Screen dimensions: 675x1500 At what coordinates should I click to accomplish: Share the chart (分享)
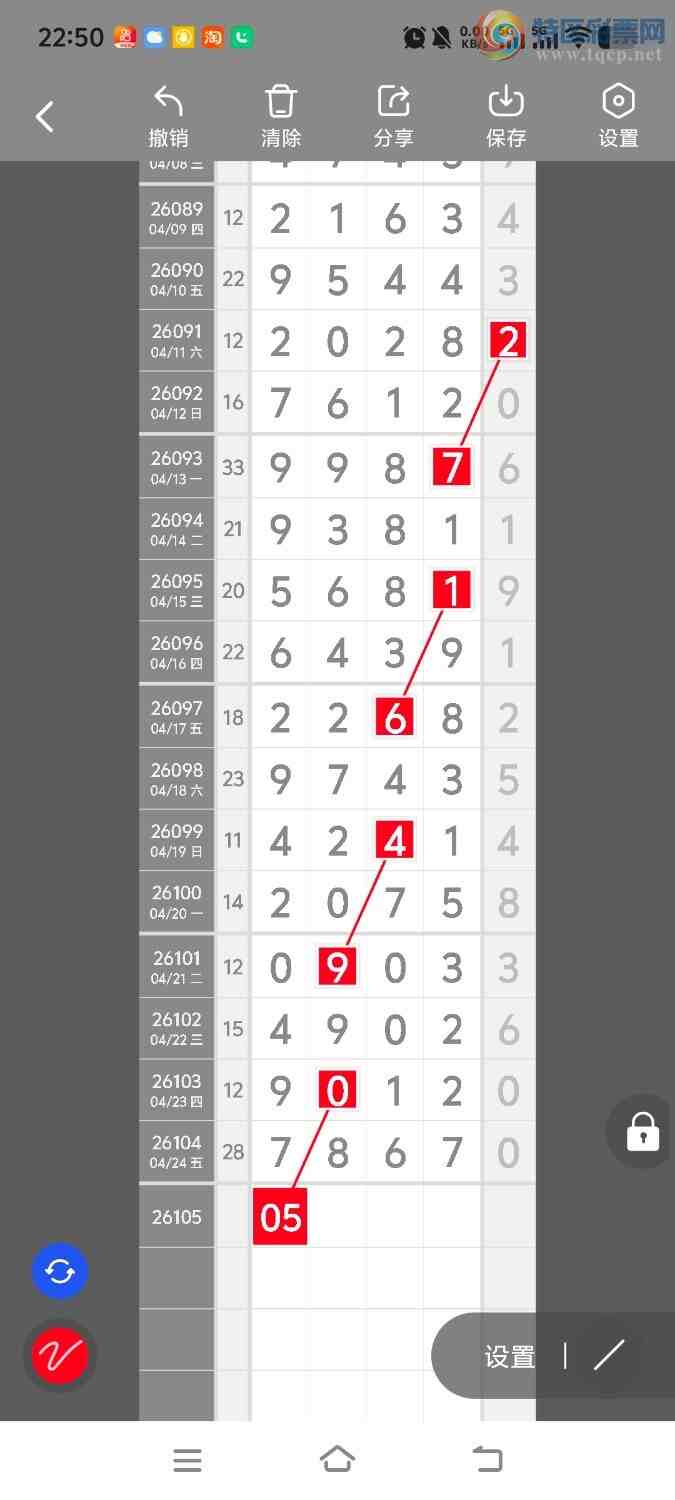394,117
